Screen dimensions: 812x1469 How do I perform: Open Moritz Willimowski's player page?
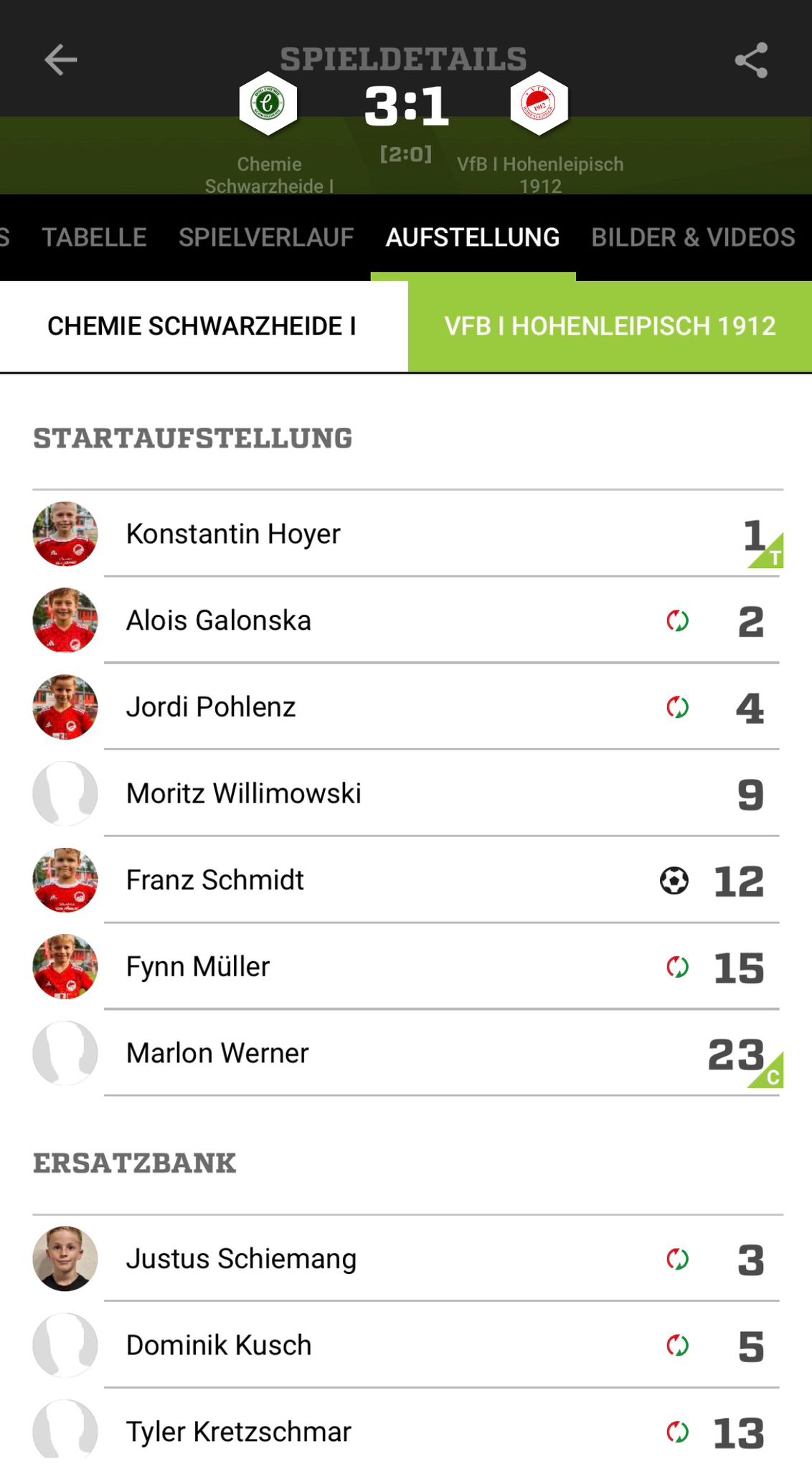(407, 793)
